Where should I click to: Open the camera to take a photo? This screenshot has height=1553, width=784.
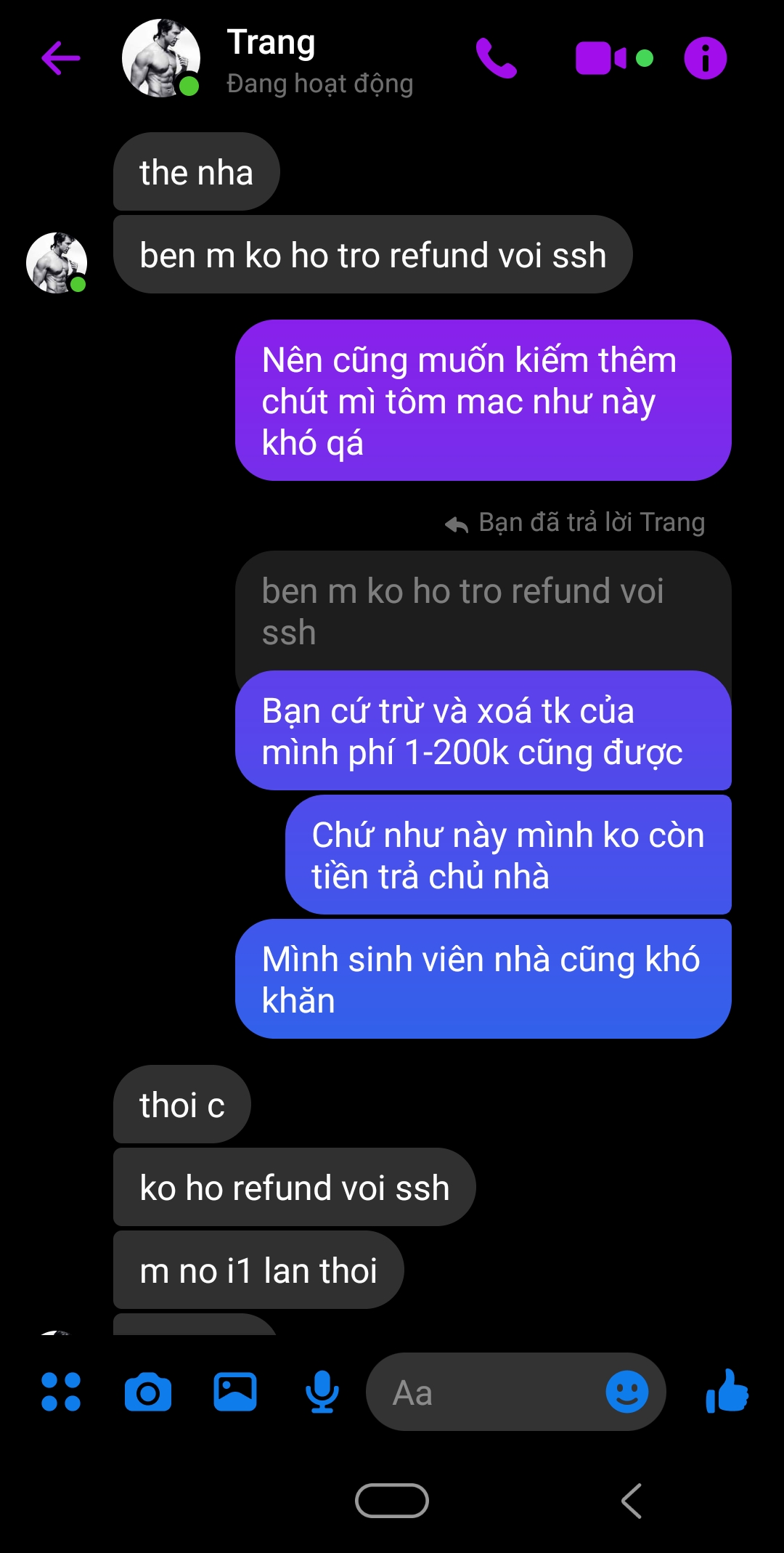click(x=148, y=1392)
